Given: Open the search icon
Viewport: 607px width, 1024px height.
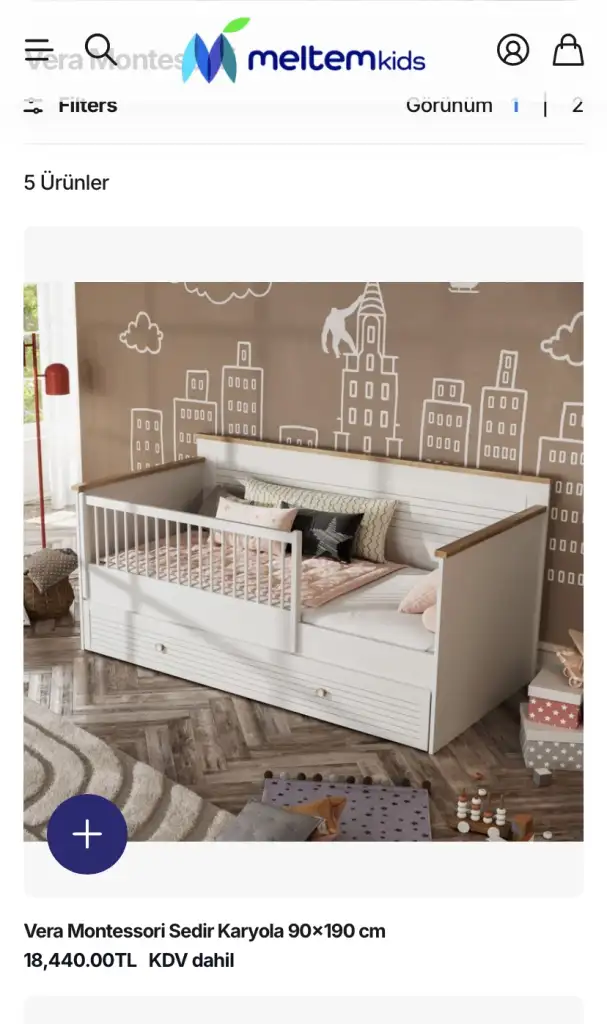Looking at the screenshot, I should pos(100,48).
